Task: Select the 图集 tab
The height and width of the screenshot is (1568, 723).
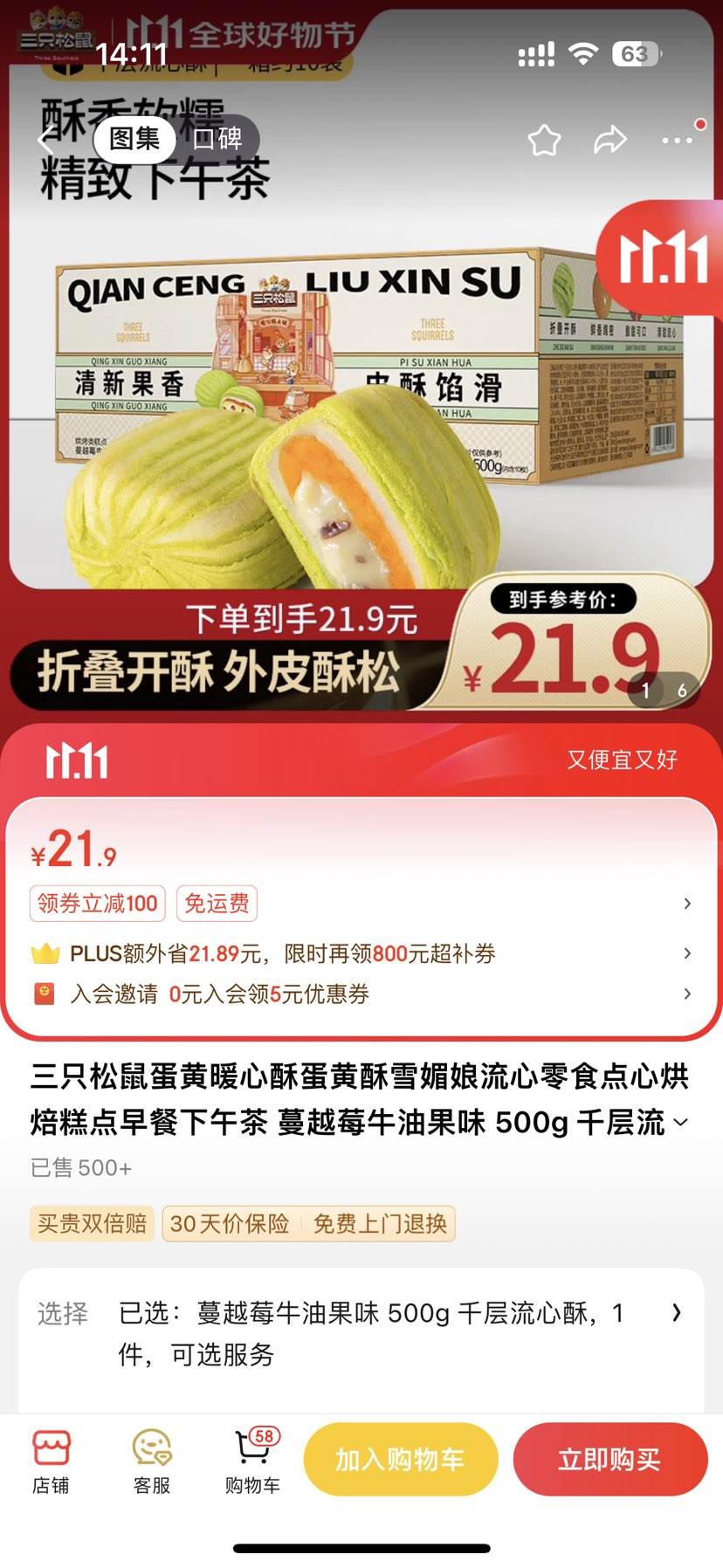Action: coord(134,139)
